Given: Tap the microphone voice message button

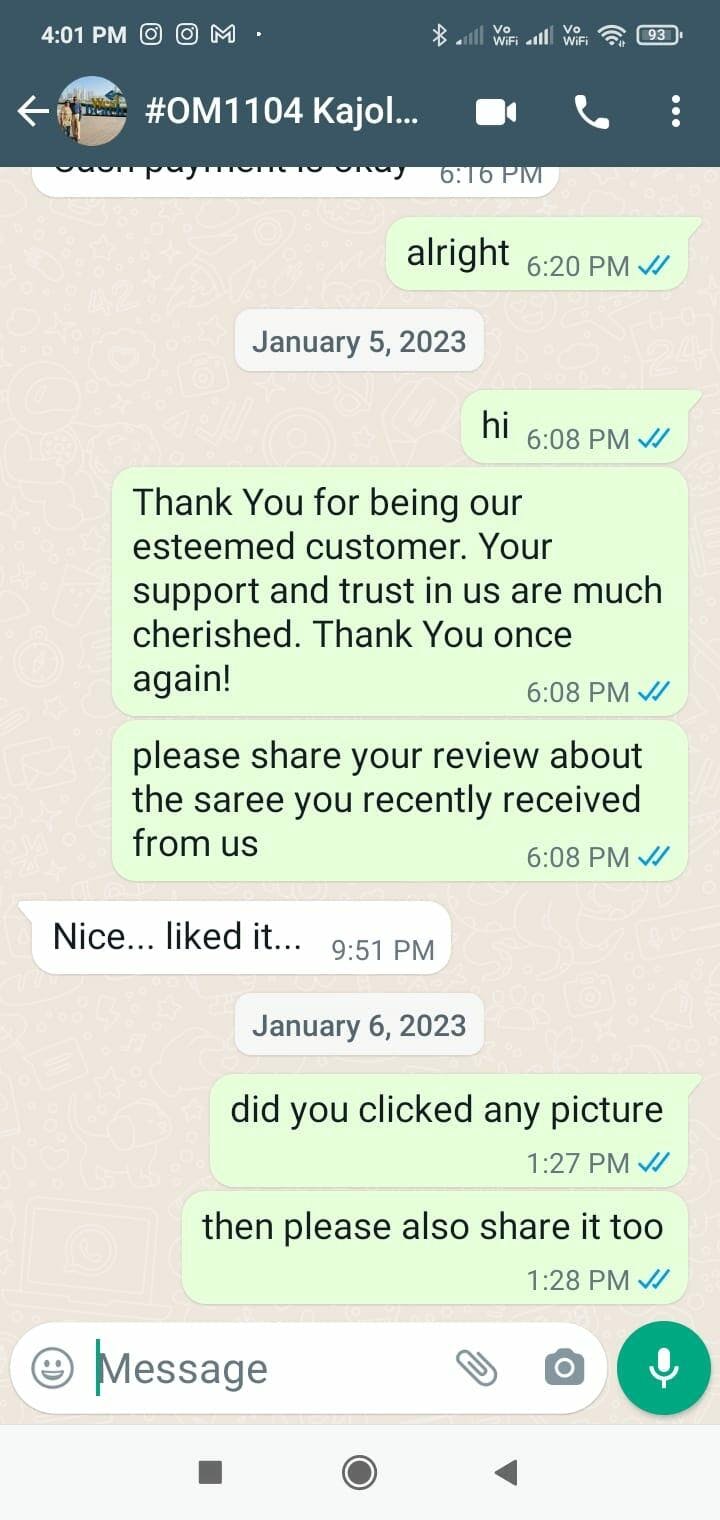Looking at the screenshot, I should tap(664, 1368).
